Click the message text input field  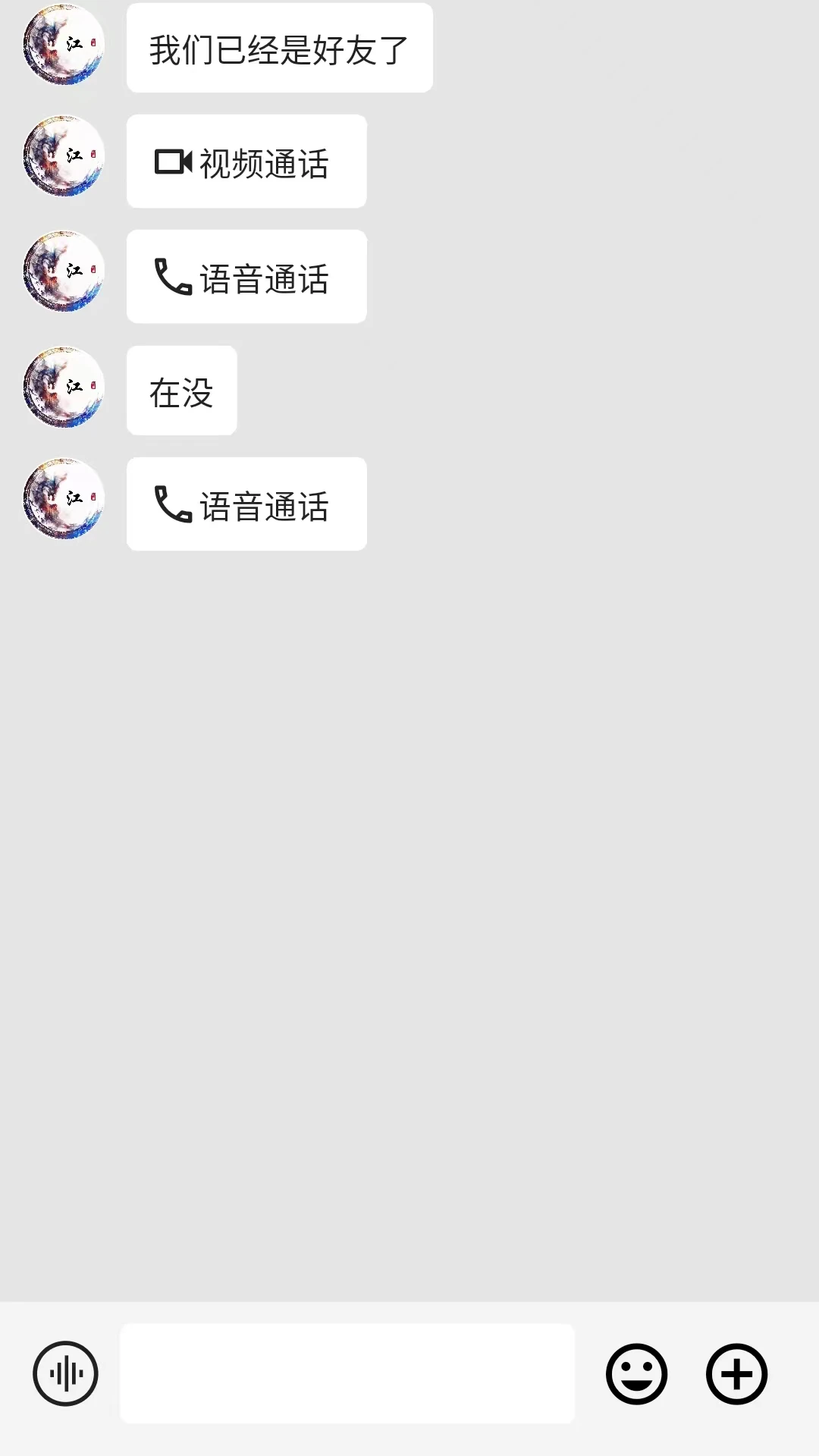pyautogui.click(x=347, y=1374)
